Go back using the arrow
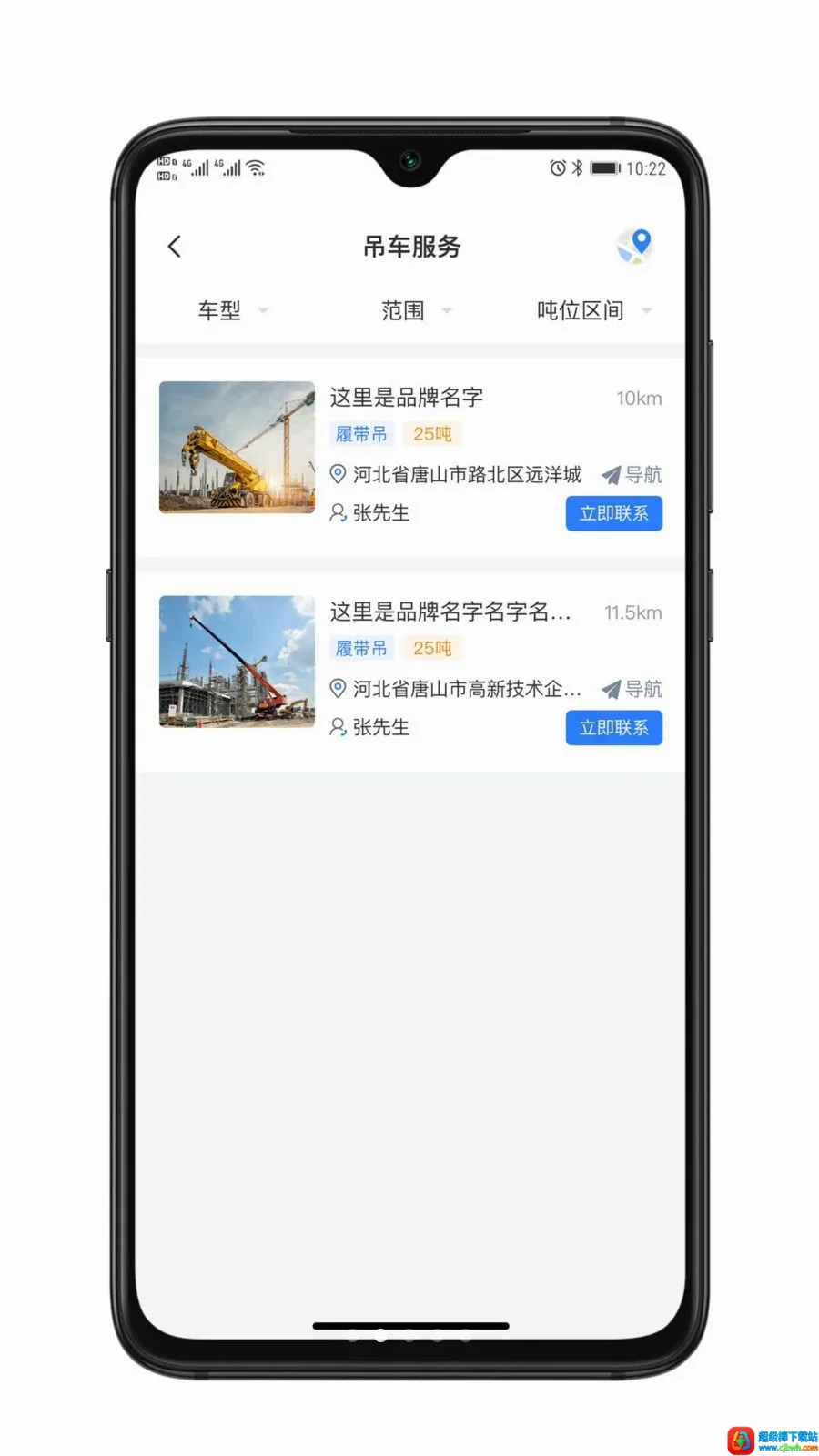This screenshot has width=819, height=1456. [175, 247]
